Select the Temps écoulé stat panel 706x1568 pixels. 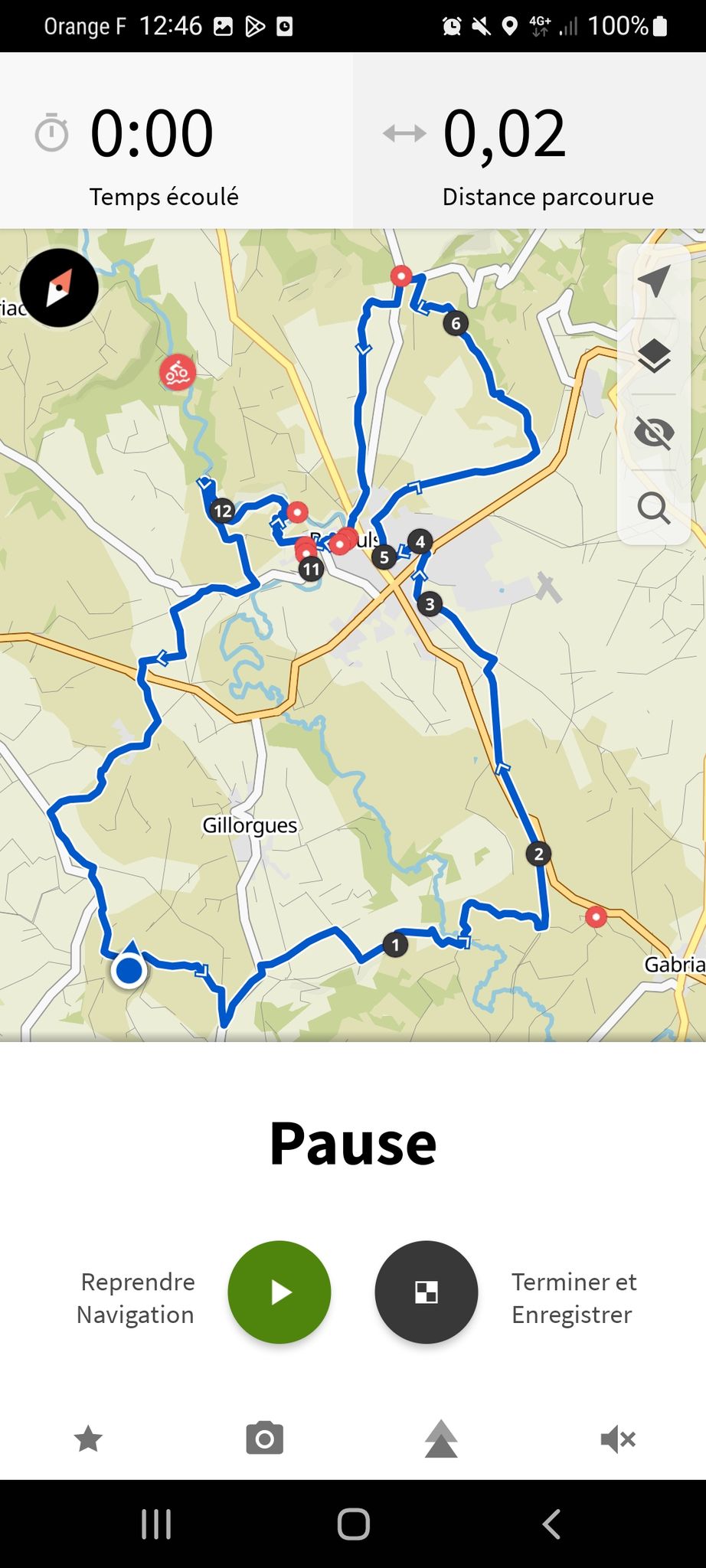(x=176, y=140)
